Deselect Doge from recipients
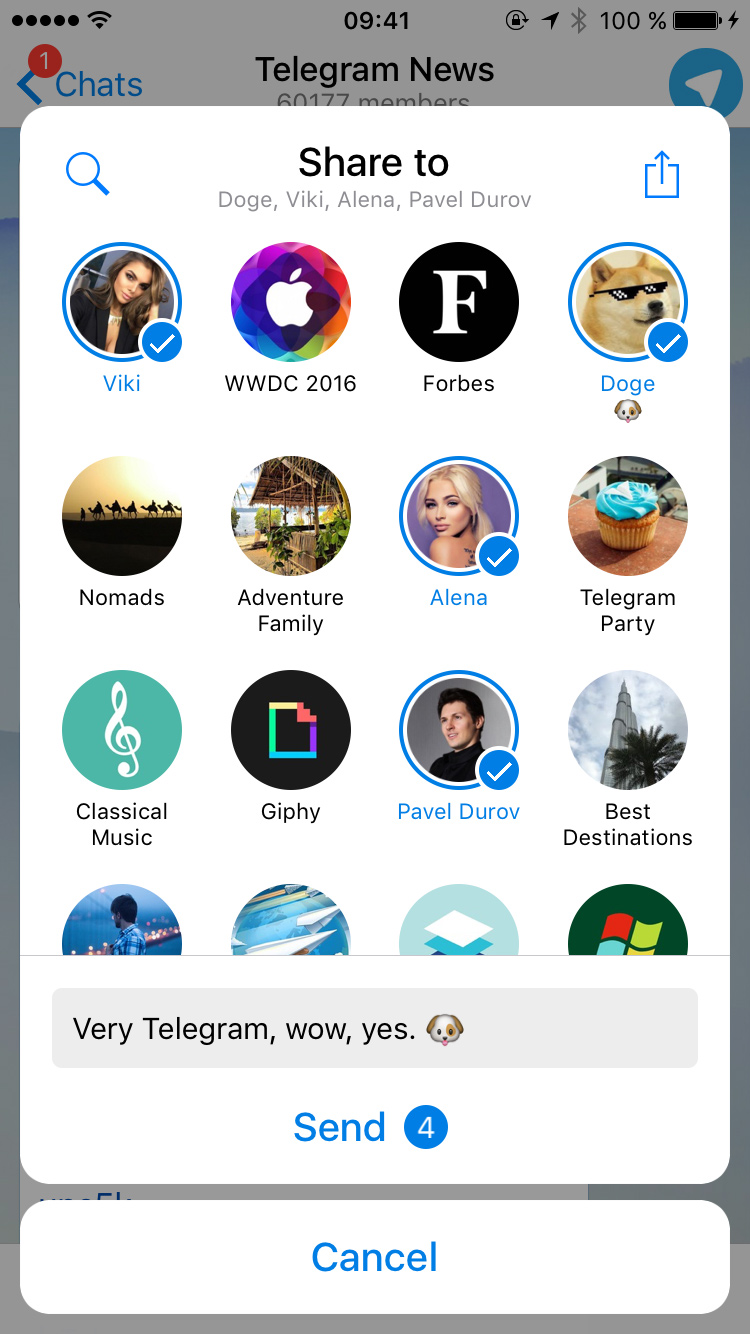 (628, 302)
